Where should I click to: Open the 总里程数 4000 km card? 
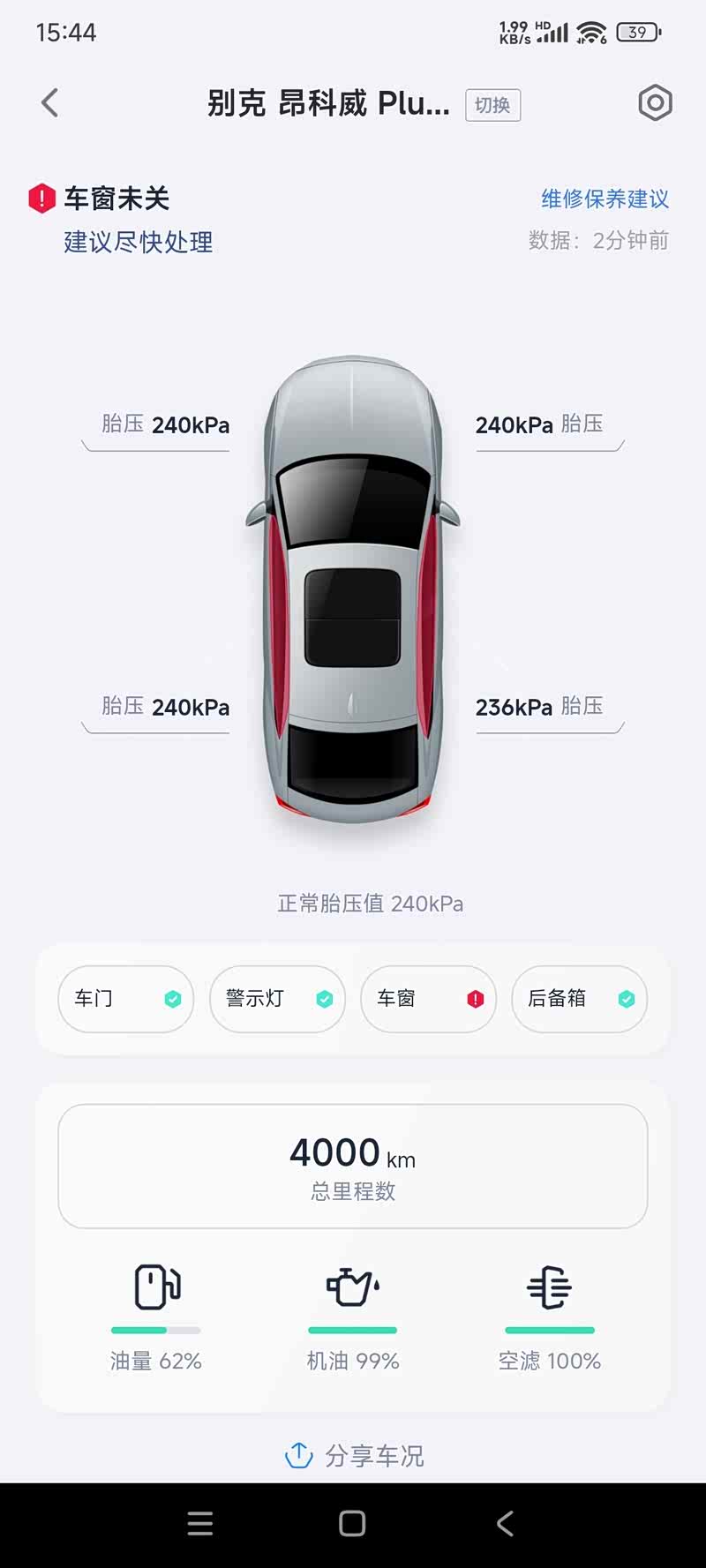point(353,1166)
